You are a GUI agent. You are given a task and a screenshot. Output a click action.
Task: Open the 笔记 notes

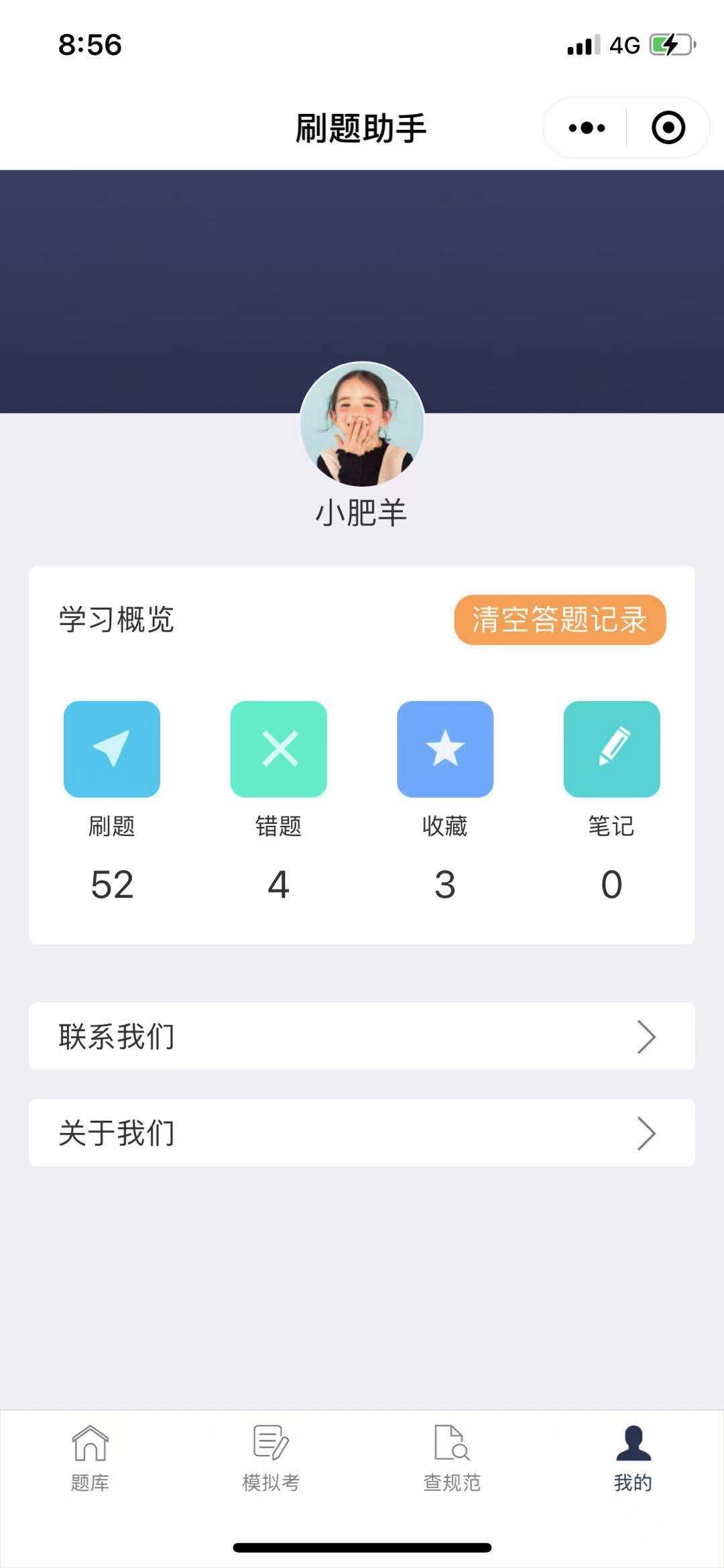pyautogui.click(x=611, y=749)
